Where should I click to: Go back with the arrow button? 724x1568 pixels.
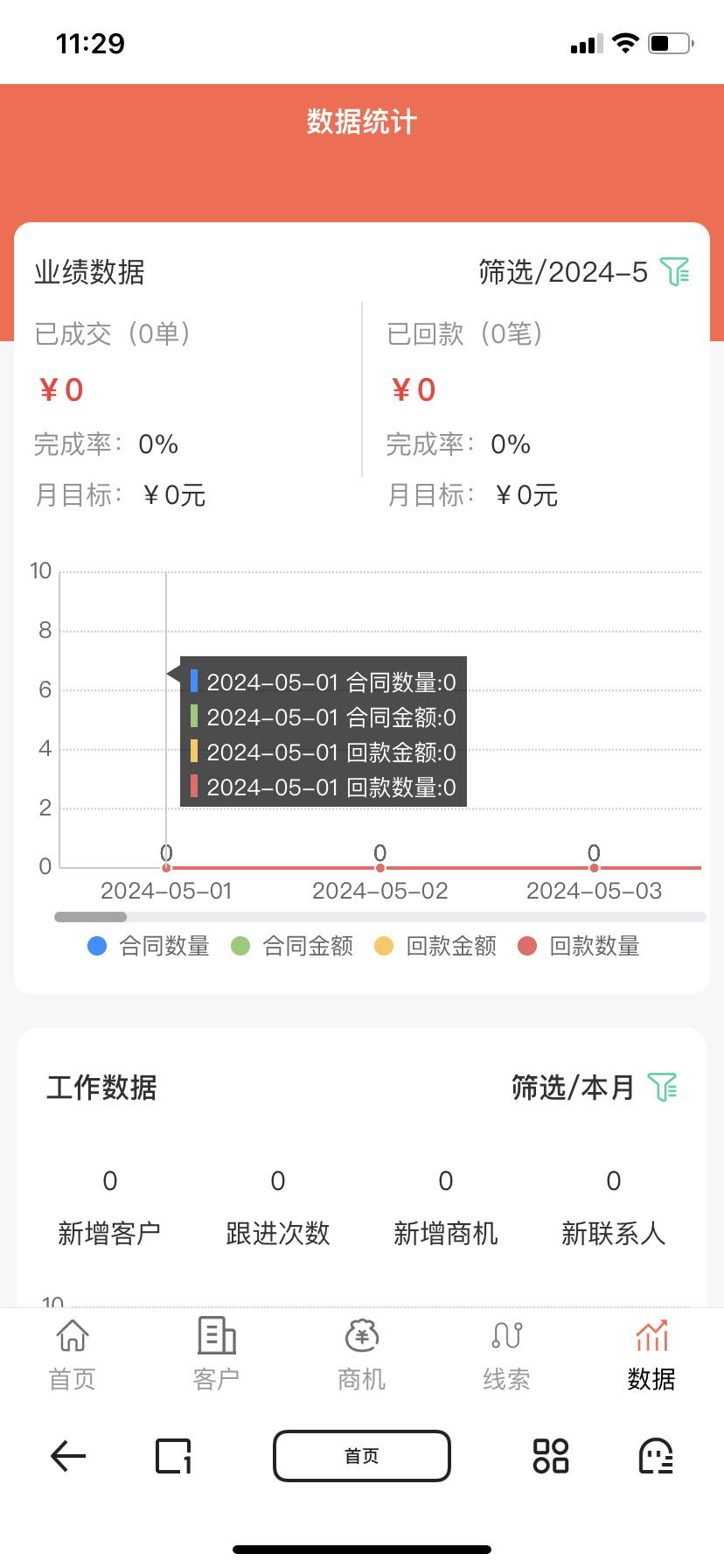click(x=68, y=1456)
